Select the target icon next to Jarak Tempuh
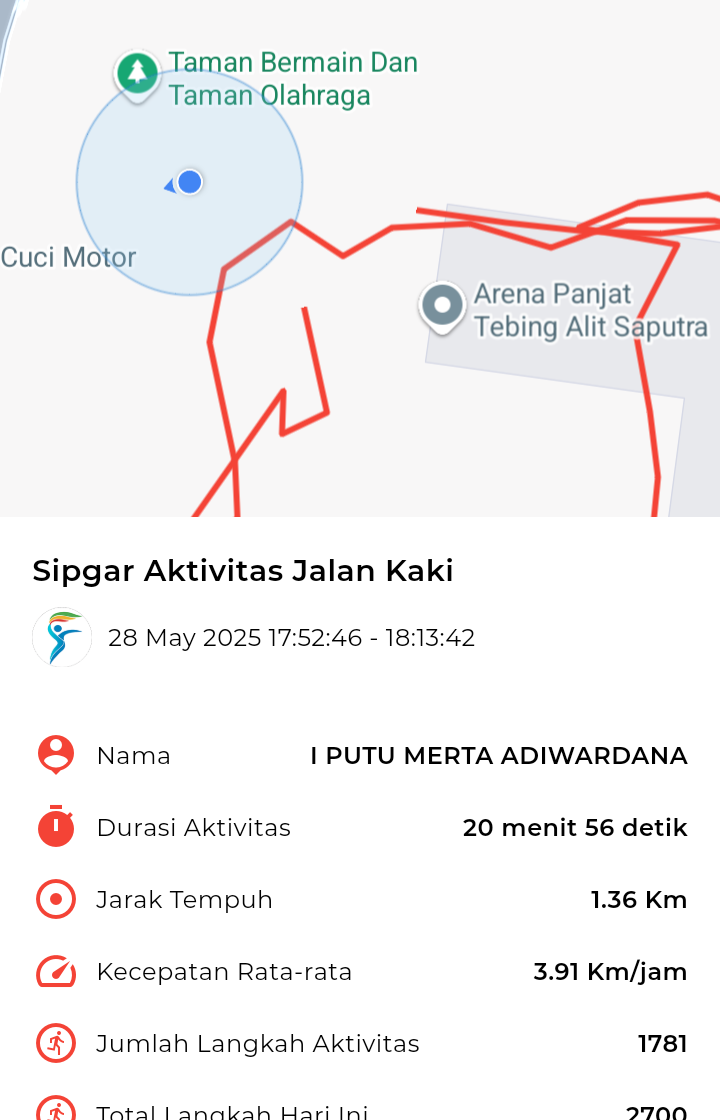This screenshot has width=720, height=1120. pos(55,899)
